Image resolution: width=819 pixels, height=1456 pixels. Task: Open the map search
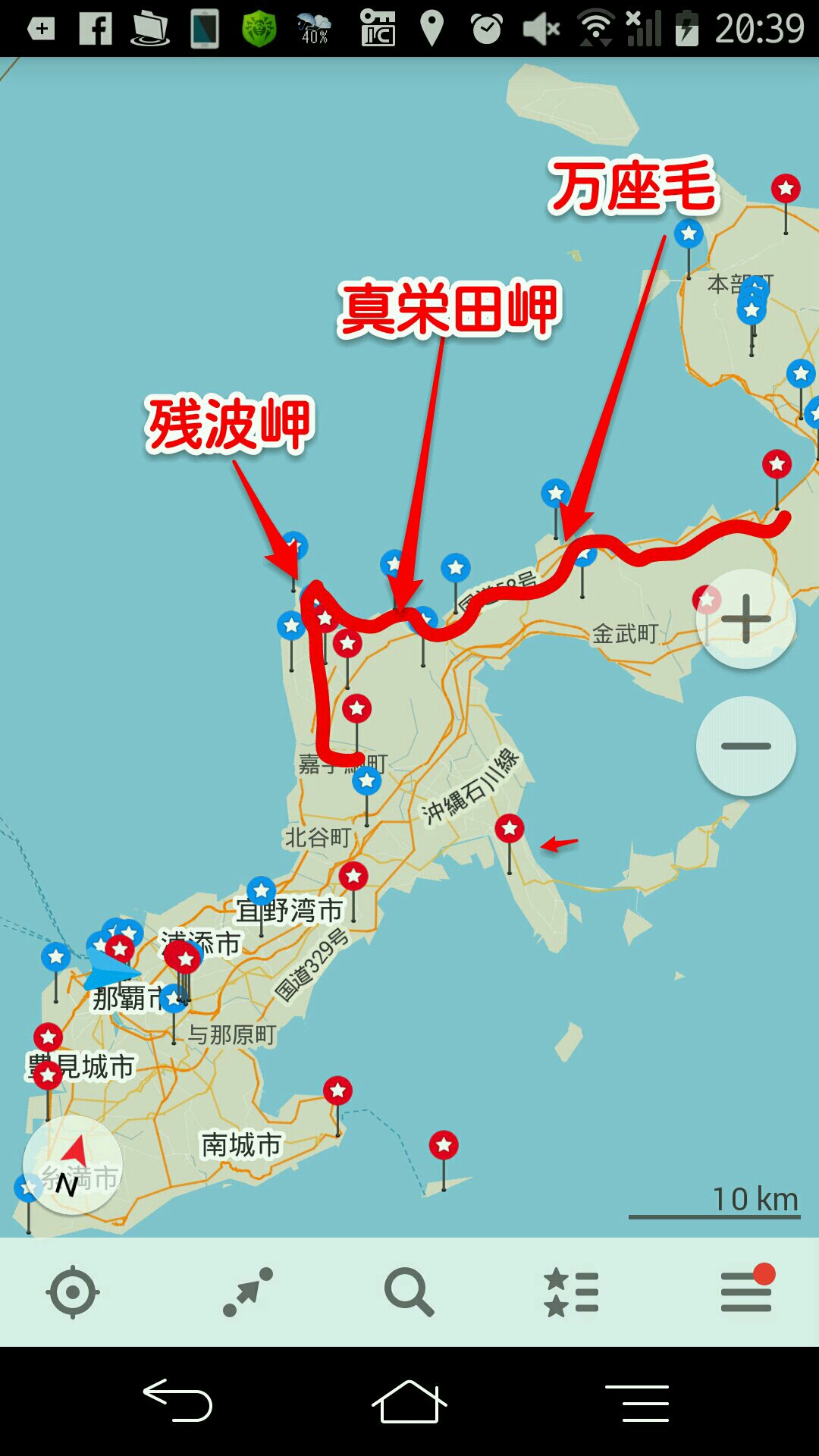click(x=409, y=1291)
